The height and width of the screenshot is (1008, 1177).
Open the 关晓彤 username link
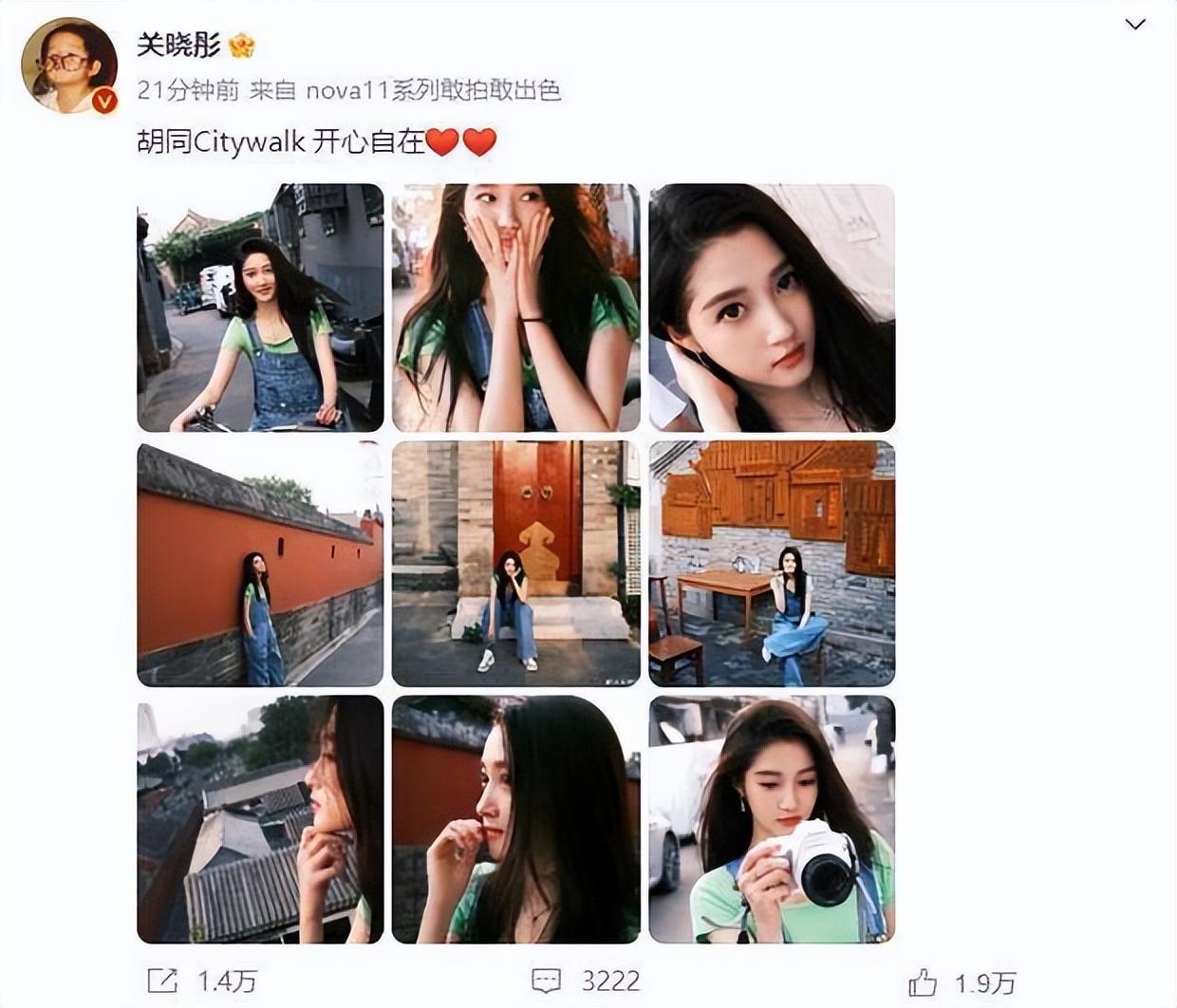(x=179, y=45)
